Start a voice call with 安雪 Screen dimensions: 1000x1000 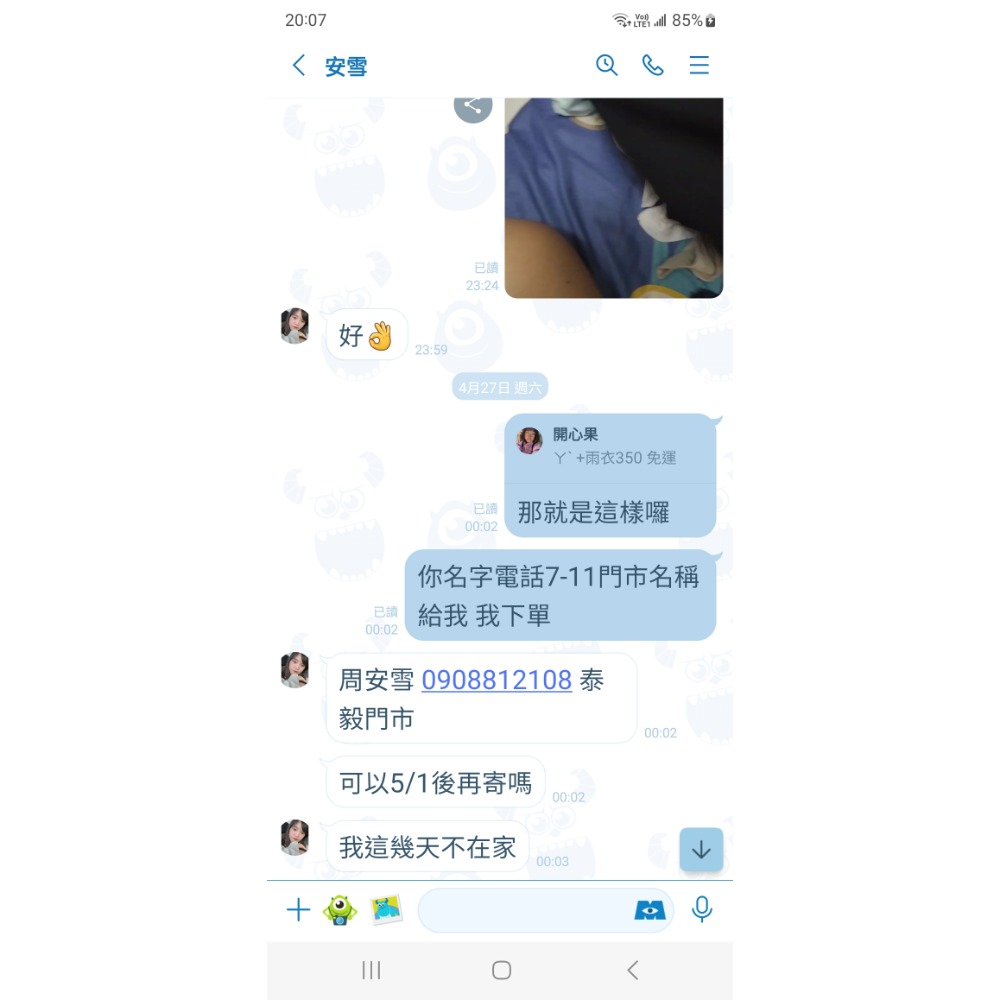(653, 66)
